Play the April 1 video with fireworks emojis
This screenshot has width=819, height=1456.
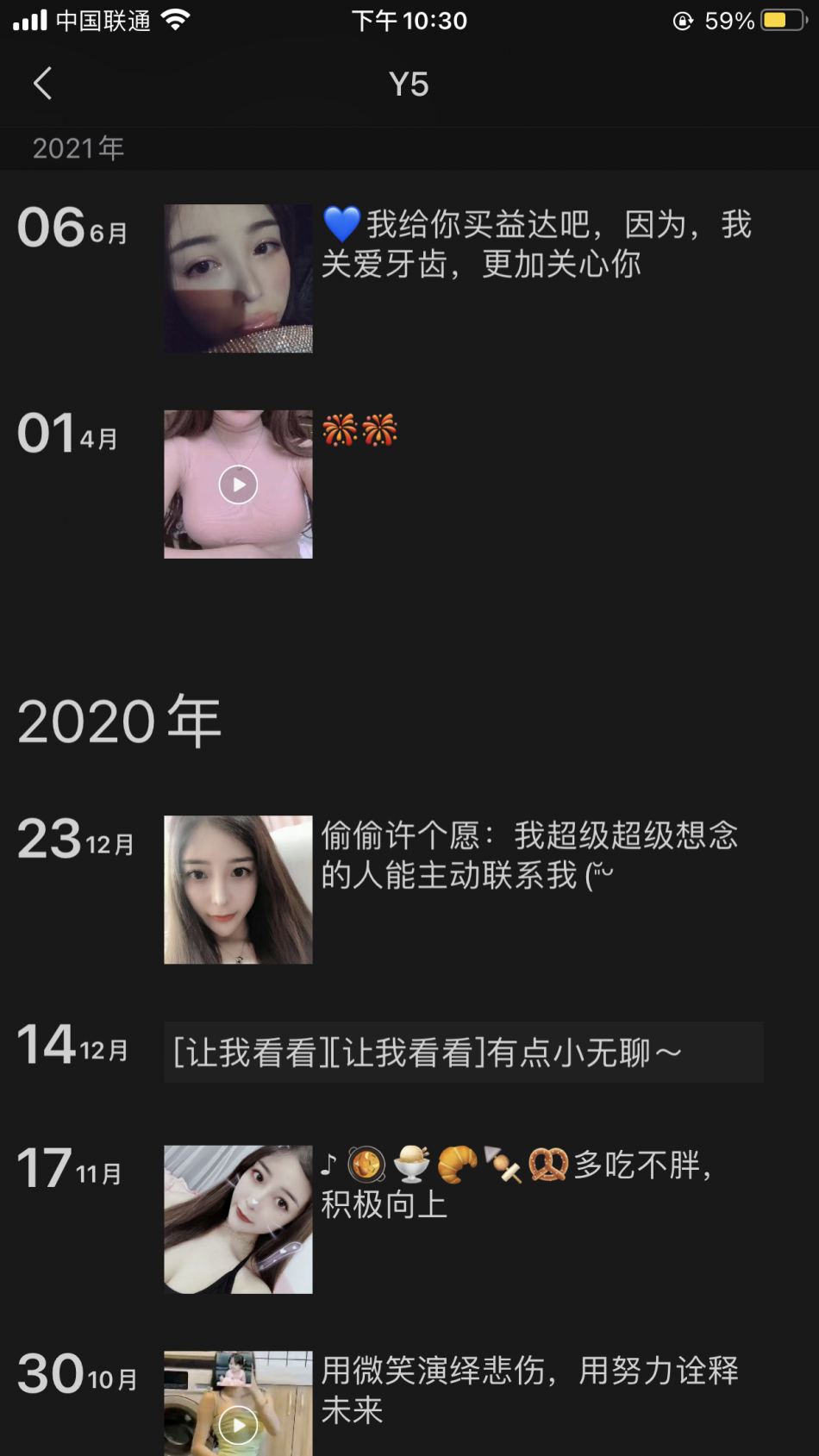238,484
